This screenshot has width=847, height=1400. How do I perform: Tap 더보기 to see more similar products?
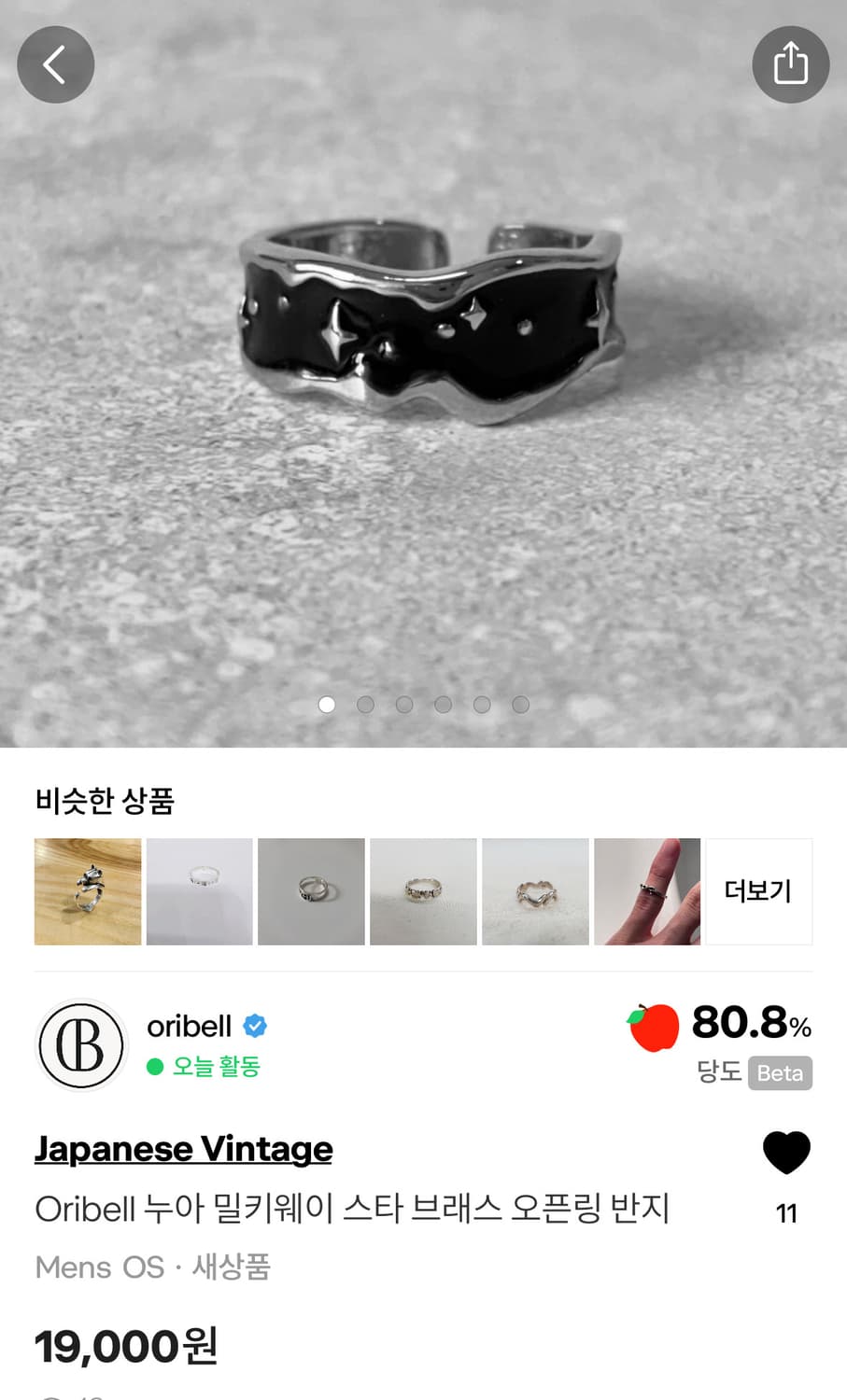[x=758, y=891]
